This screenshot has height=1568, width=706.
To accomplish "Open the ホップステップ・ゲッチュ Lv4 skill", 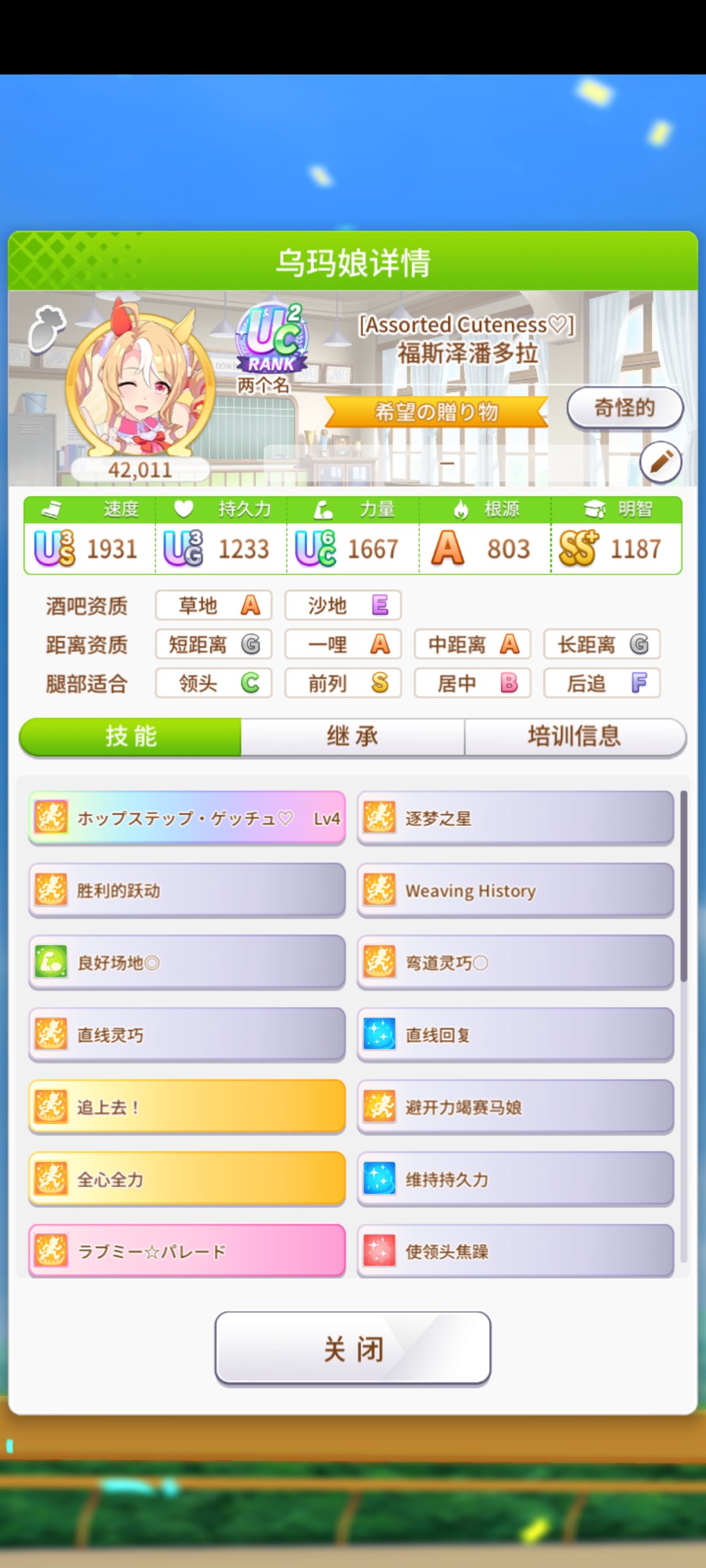I will click(187, 818).
